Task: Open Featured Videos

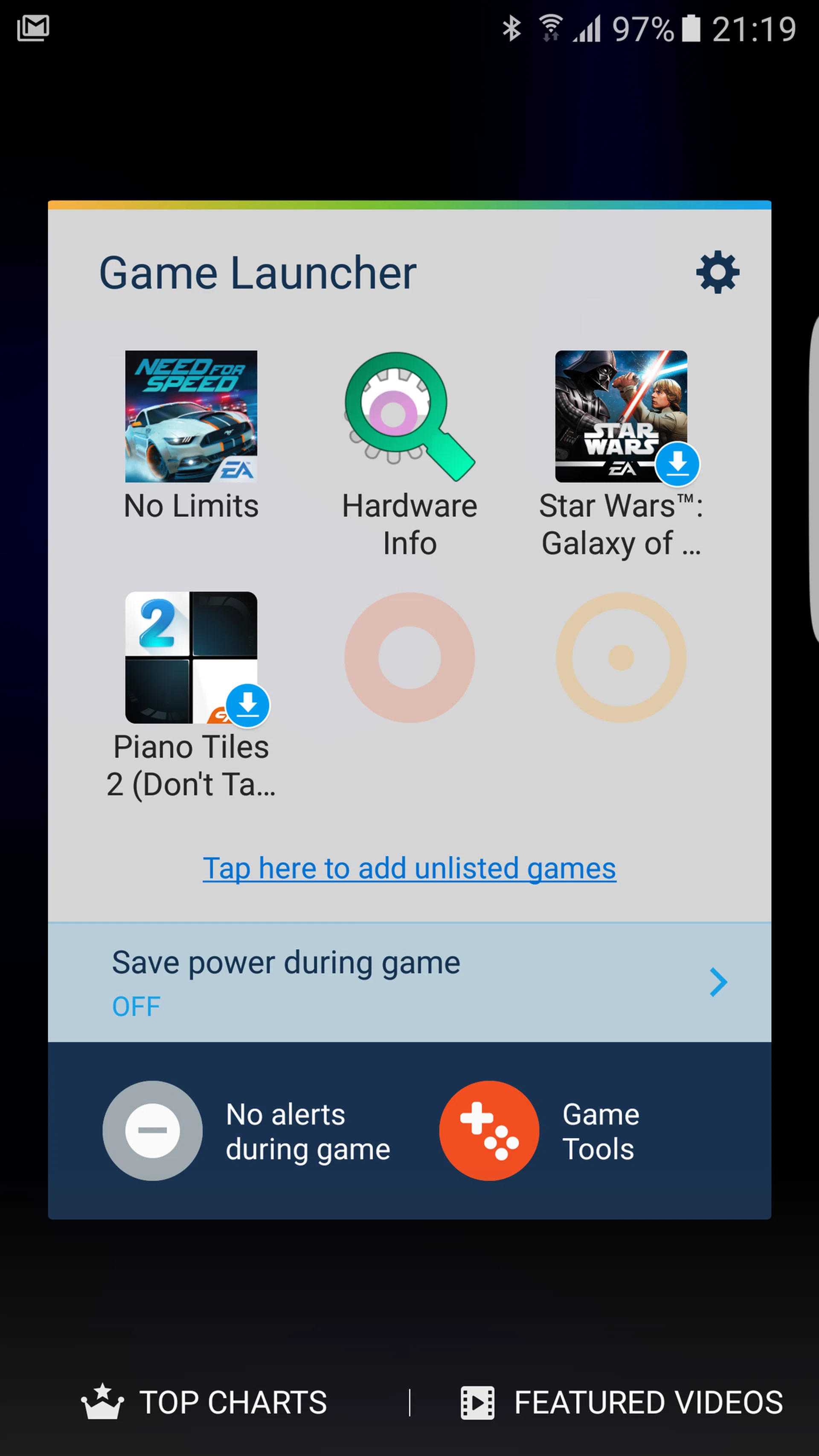Action: [x=622, y=1402]
